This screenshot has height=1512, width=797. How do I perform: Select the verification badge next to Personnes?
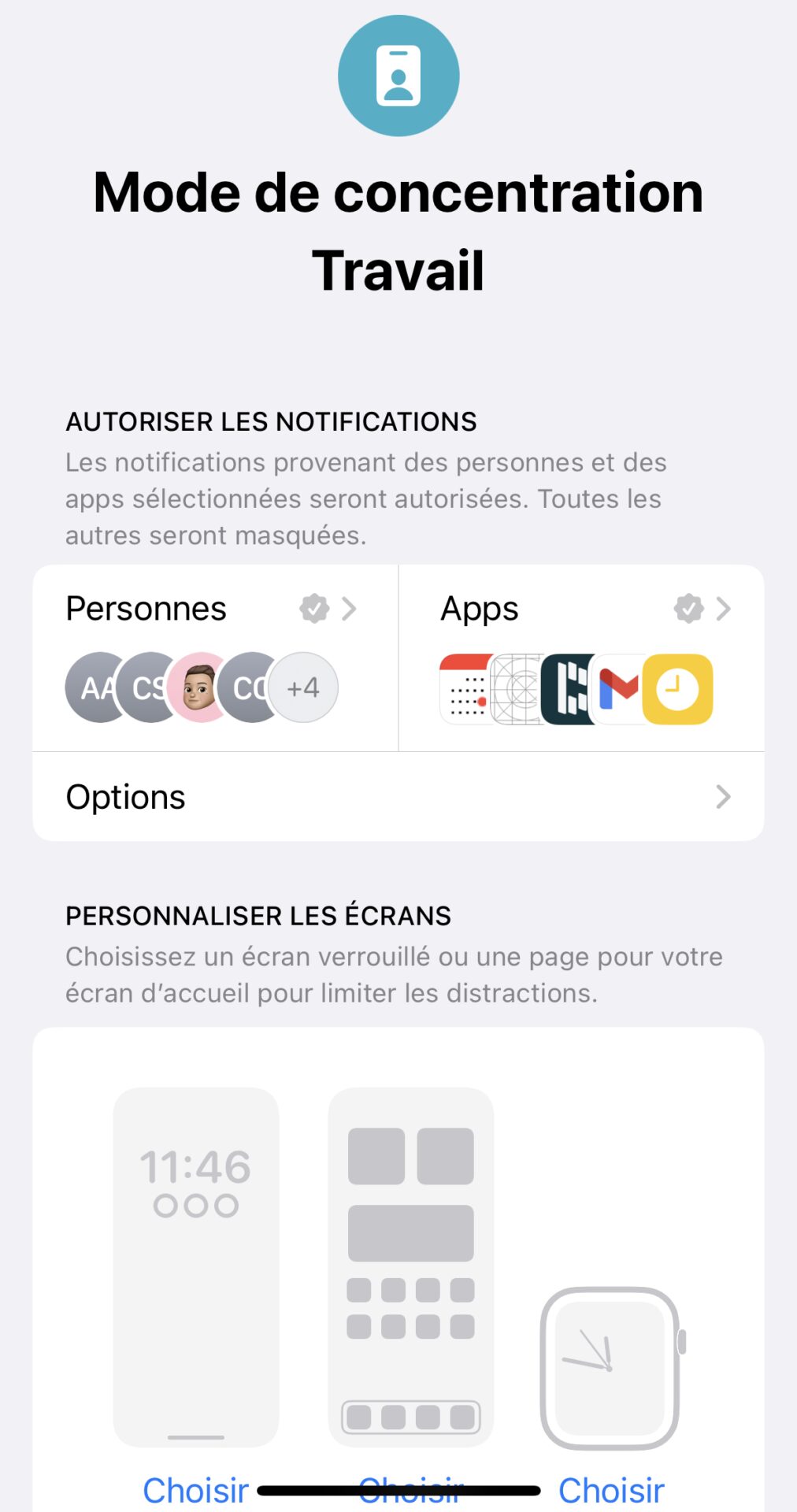pos(314,608)
